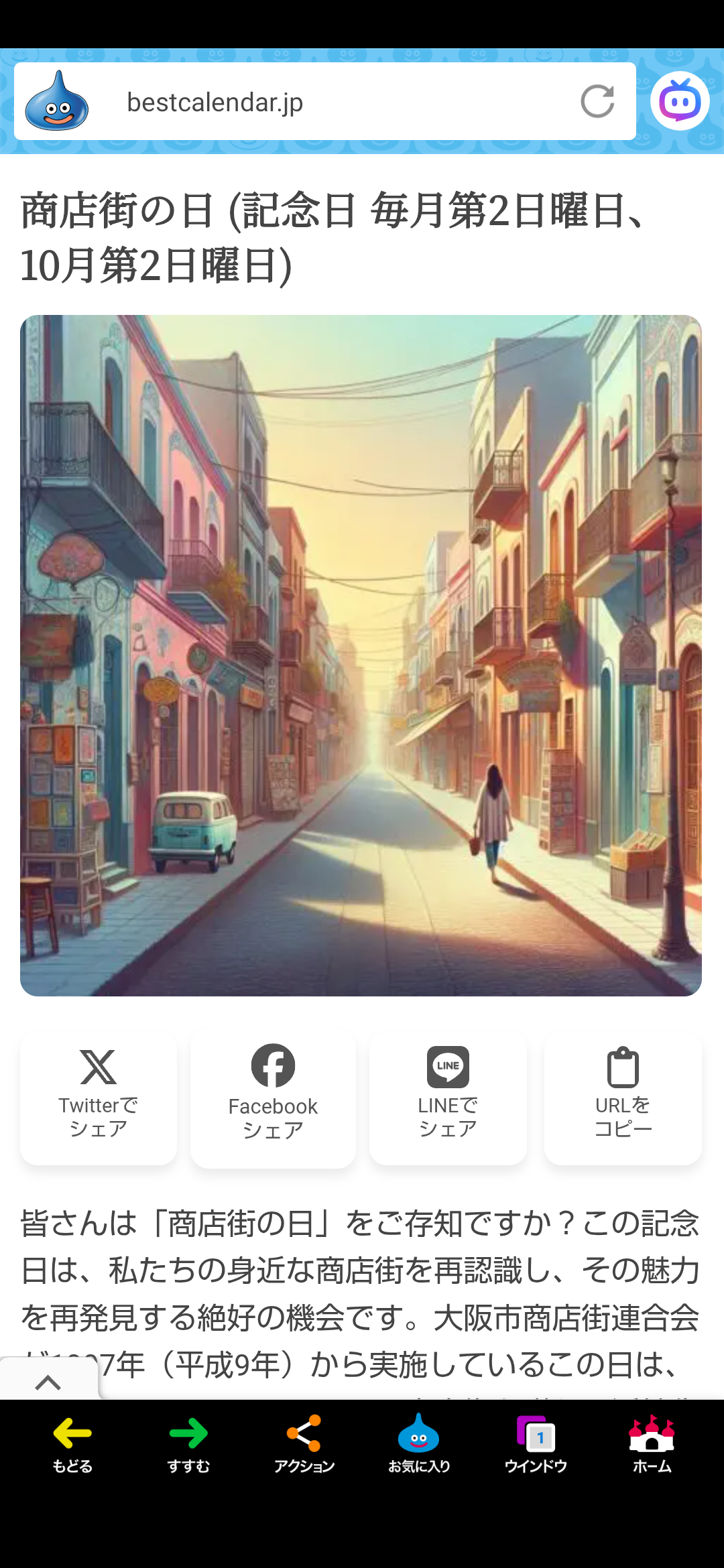Open お気に入り favorites
This screenshot has height=1568, width=724.
pos(419,1444)
